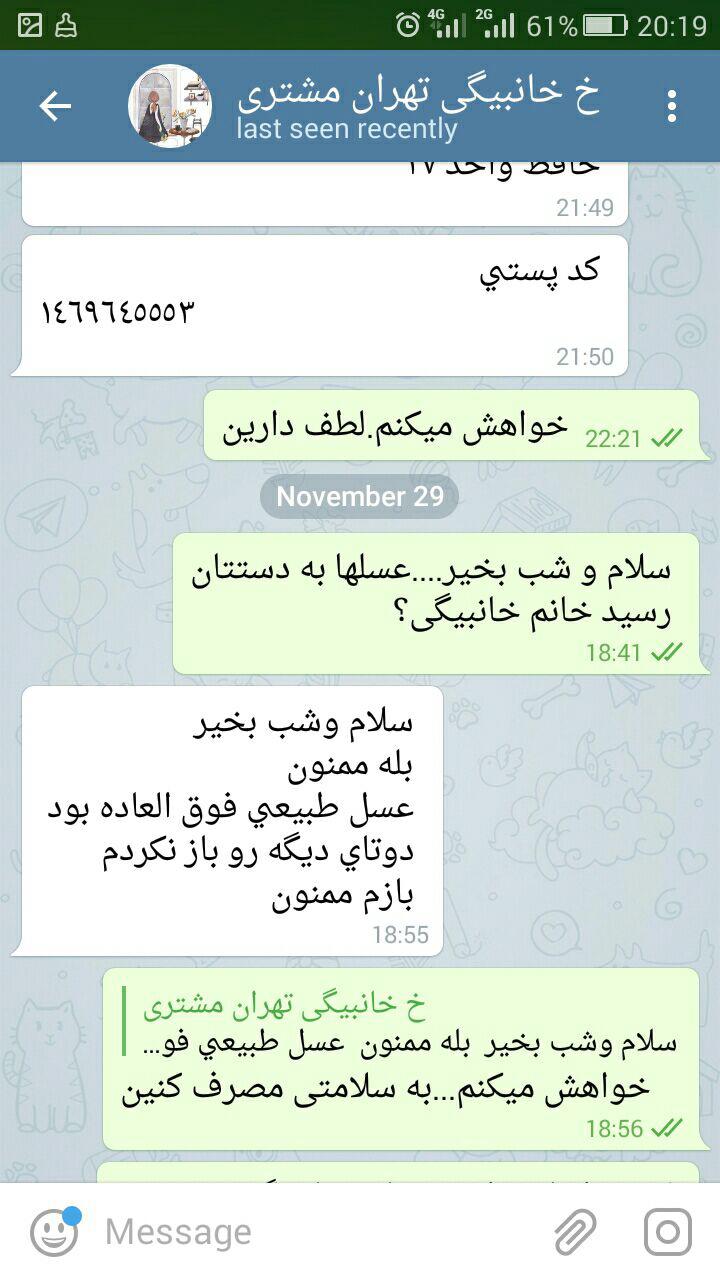Open the chat's overflow menu
The height and width of the screenshot is (1280, 720).
(x=672, y=106)
